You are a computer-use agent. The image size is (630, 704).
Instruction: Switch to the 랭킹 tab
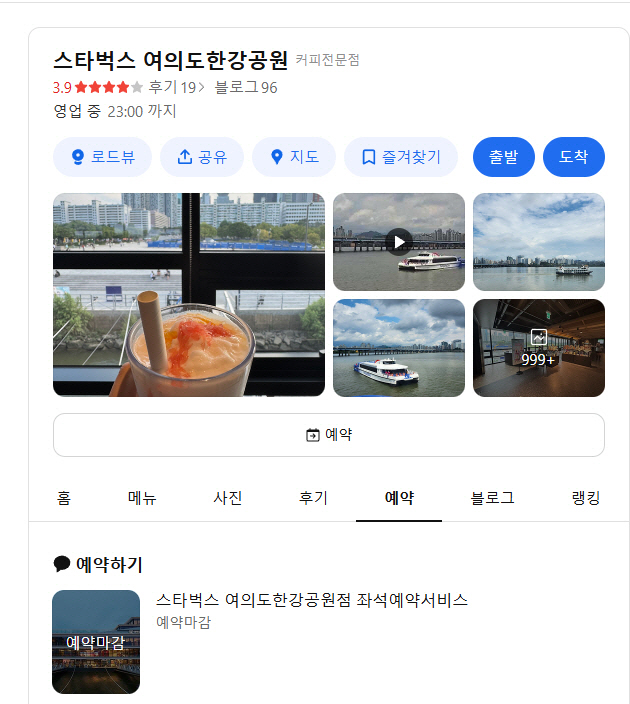[x=585, y=498]
